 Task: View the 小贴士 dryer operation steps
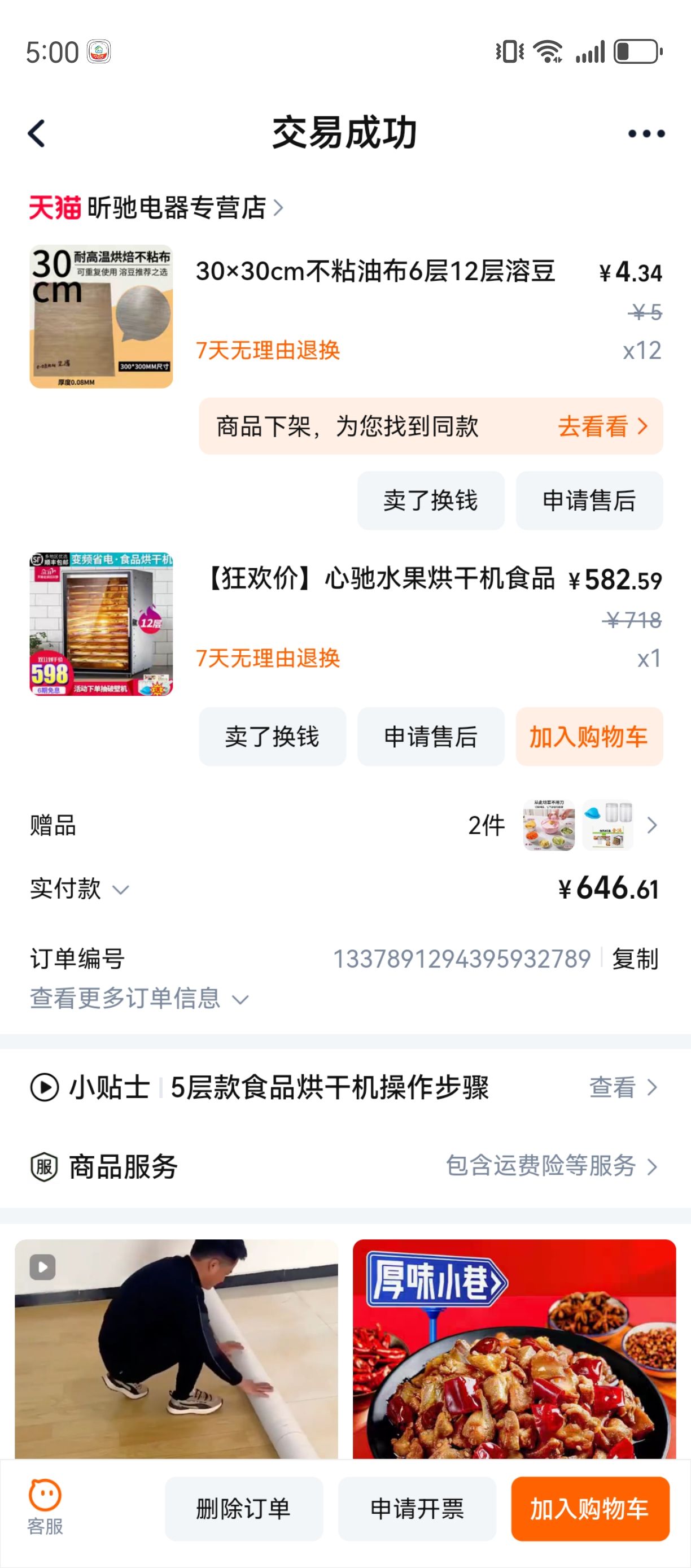tap(622, 1087)
